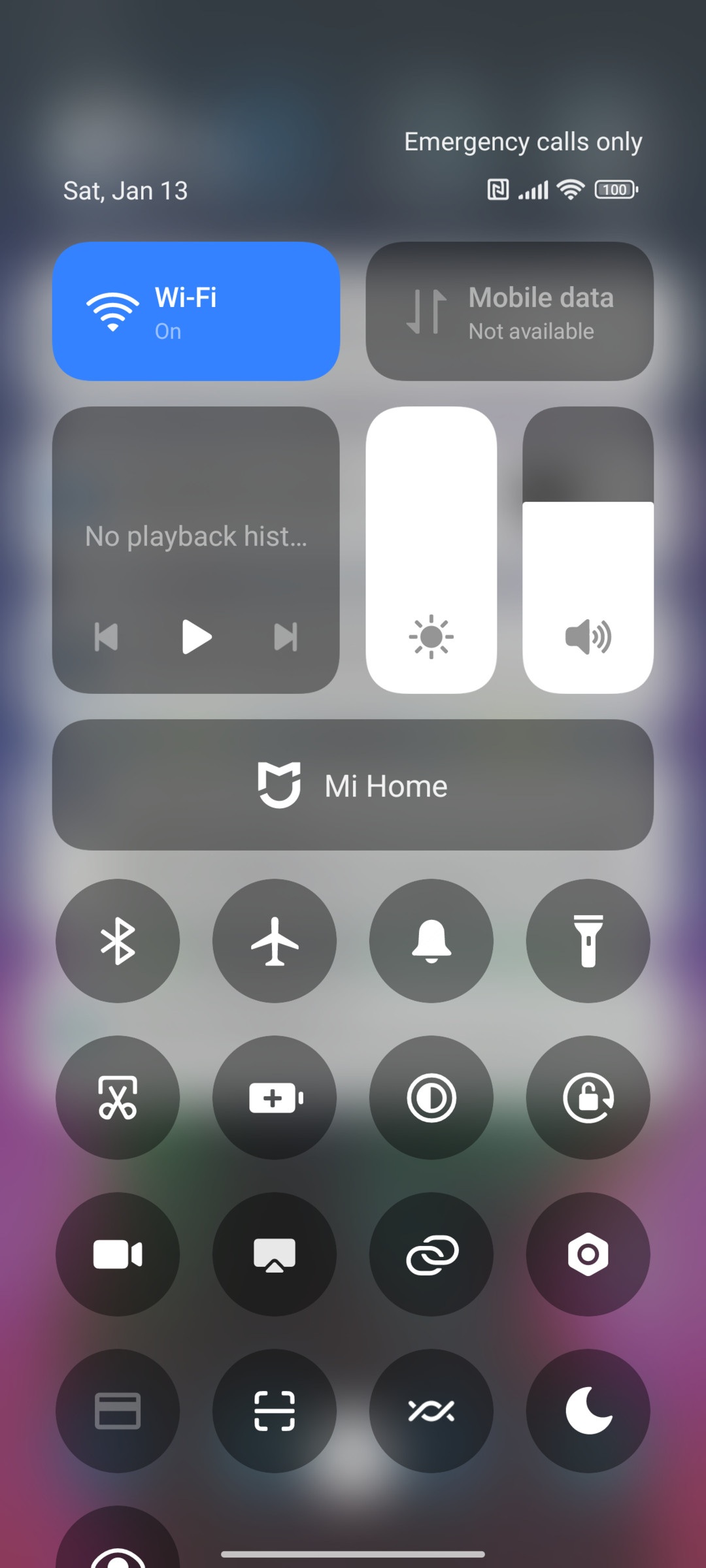This screenshot has height=1568, width=706.
Task: Enable battery saver
Action: click(275, 1098)
